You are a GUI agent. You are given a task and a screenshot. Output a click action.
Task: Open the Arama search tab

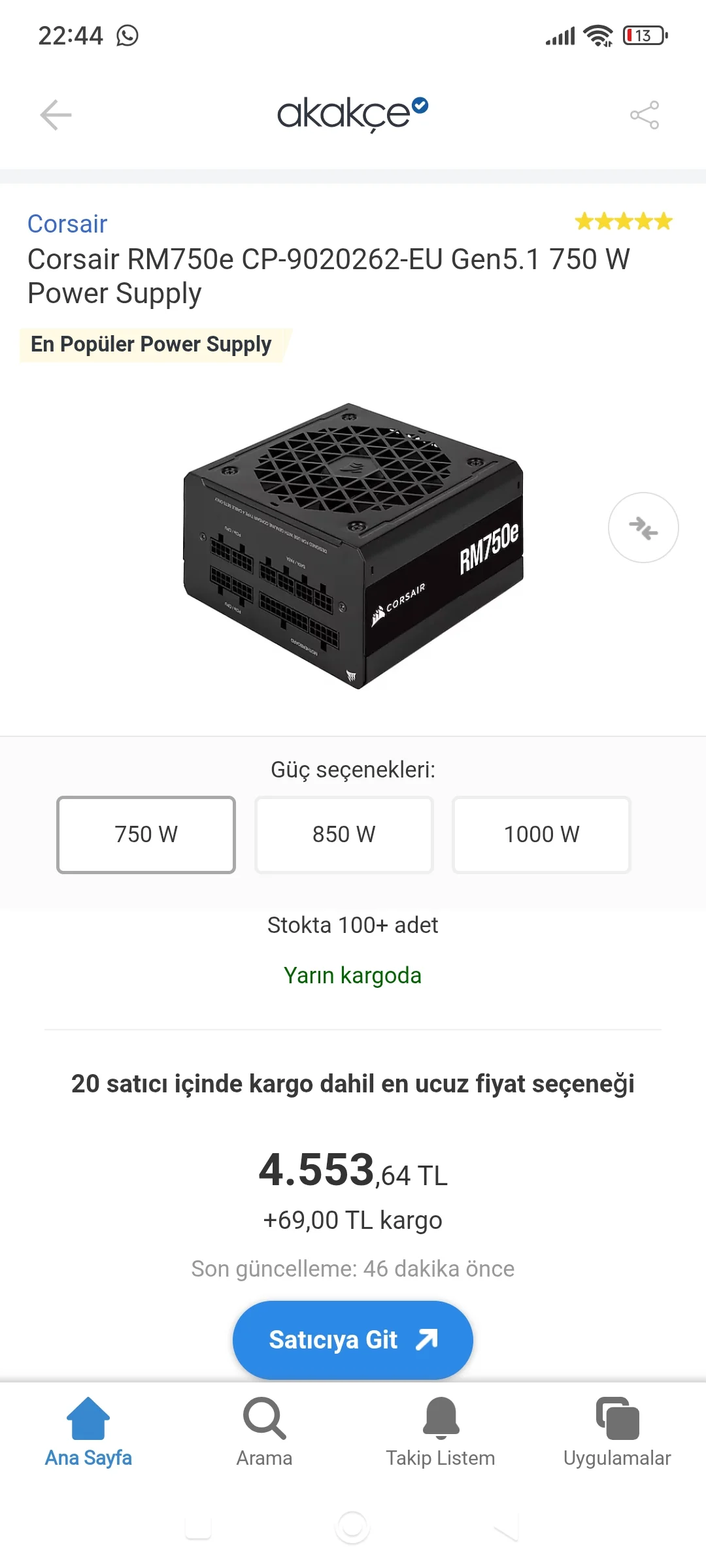[x=264, y=1432]
